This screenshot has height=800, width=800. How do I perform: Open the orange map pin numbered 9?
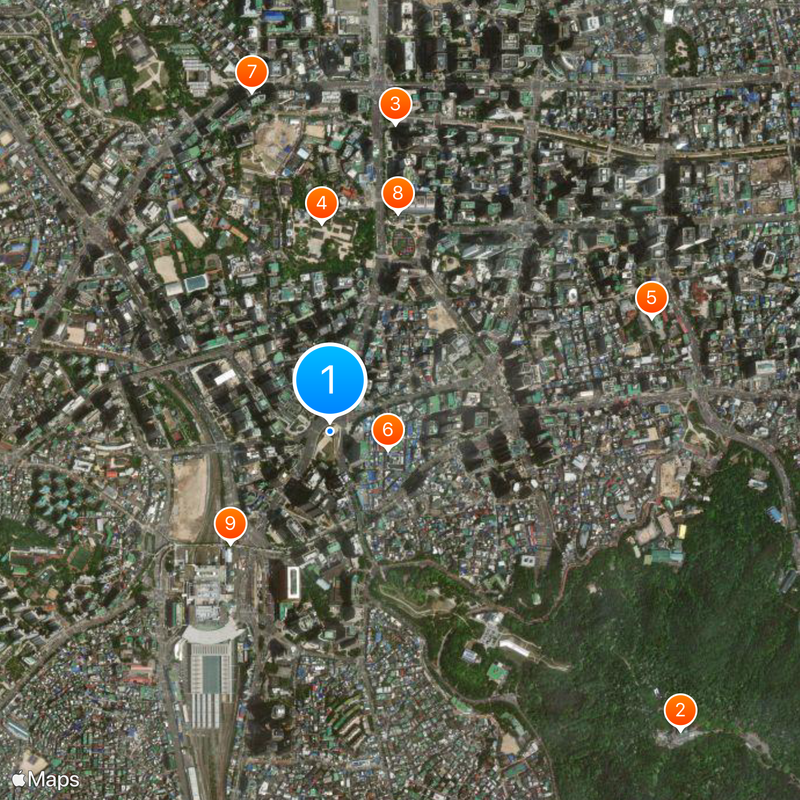(230, 522)
